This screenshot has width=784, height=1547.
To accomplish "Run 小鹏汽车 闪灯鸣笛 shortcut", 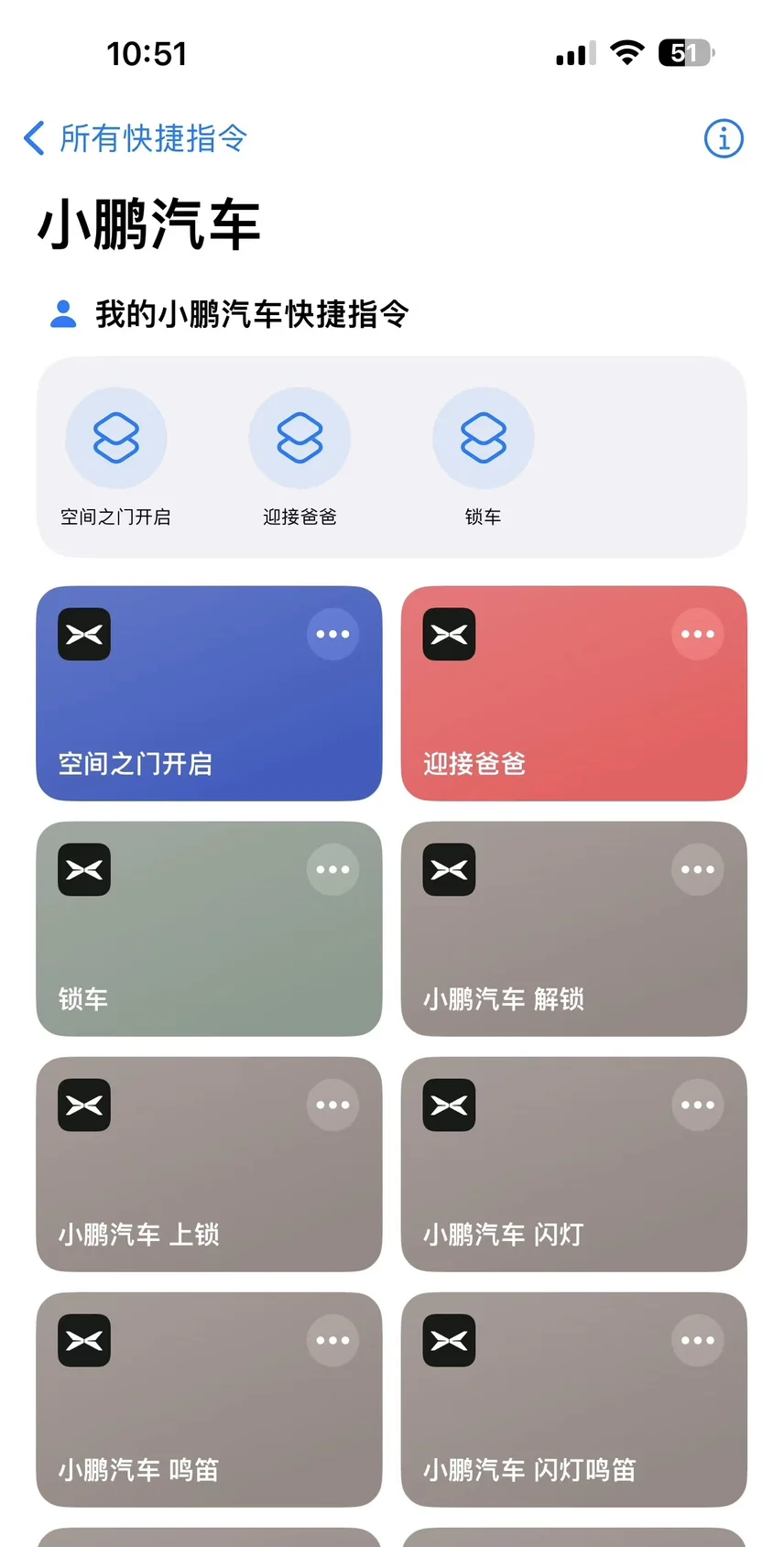I will point(574,1400).
